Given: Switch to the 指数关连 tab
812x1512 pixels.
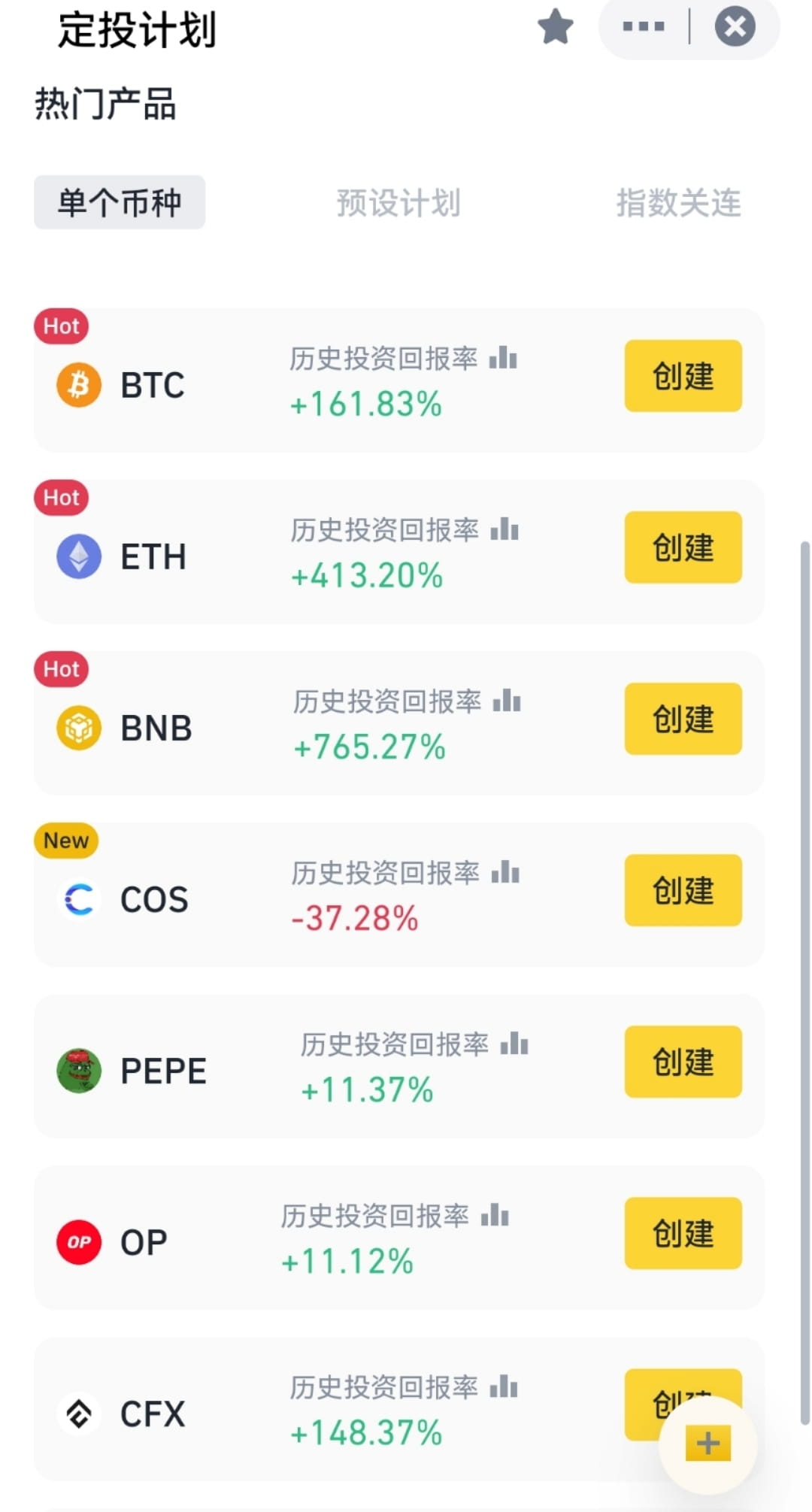Looking at the screenshot, I should [678, 203].
